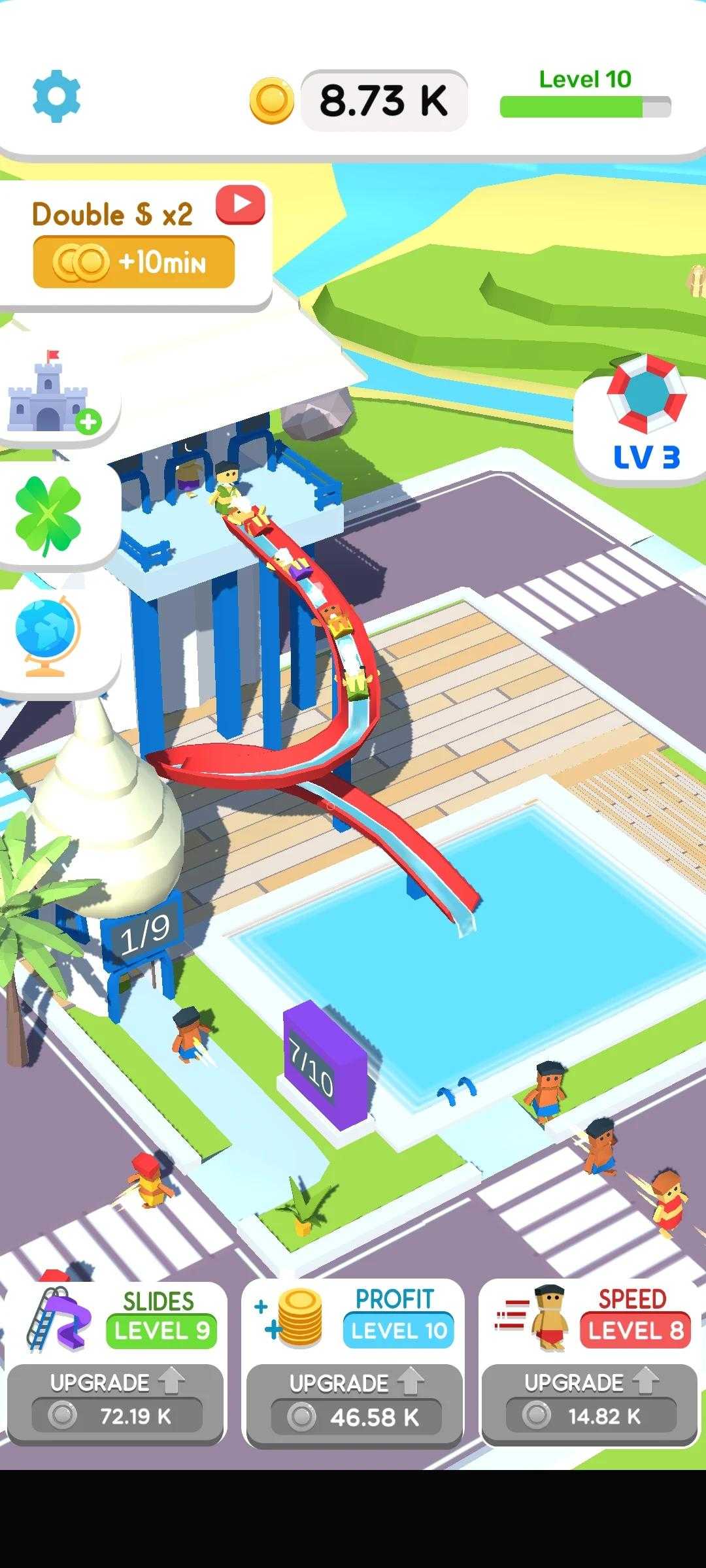Viewport: 706px width, 1568px height.
Task: Upgrade Speed for 14.82 K
Action: 590,1403
